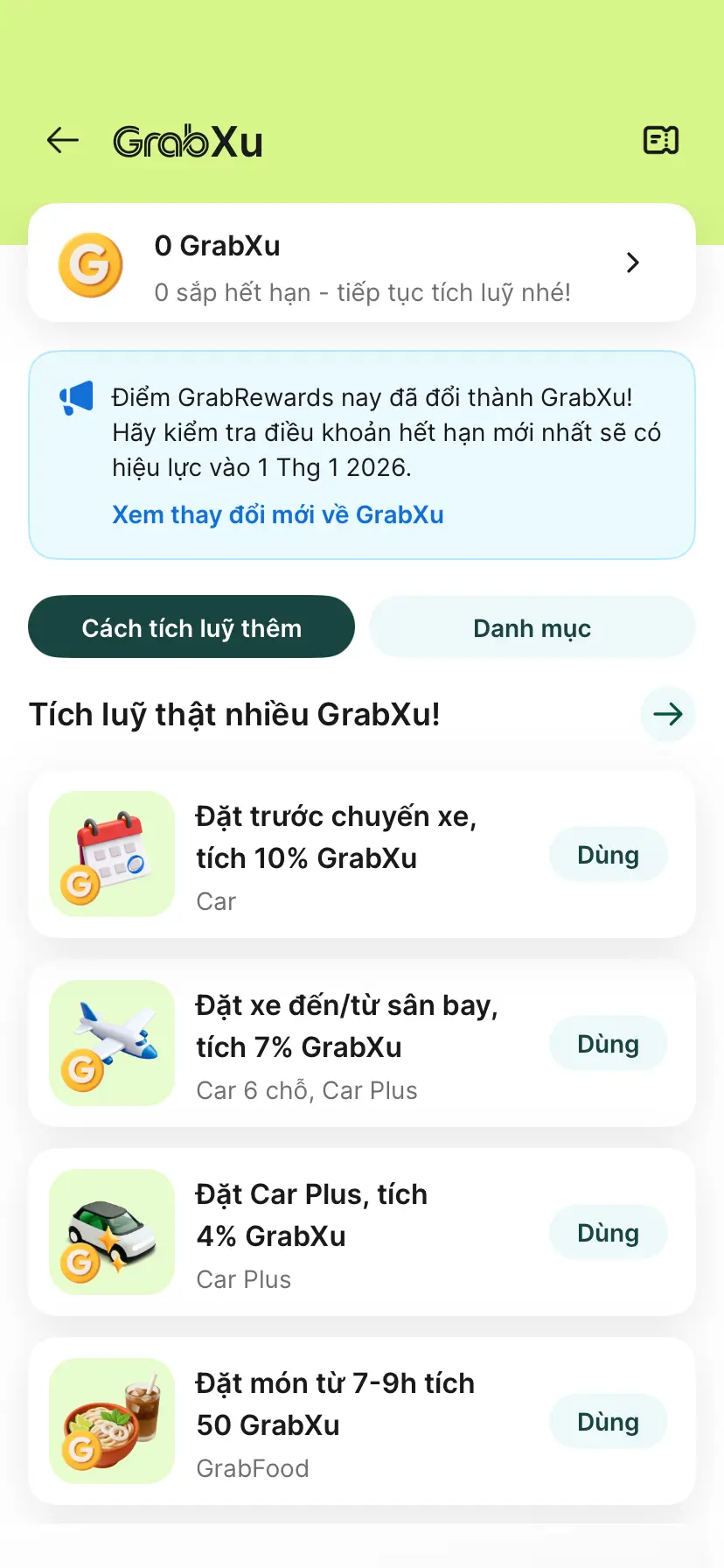Tap arrow next to Tích luỹ thật nhiều GrabXu
This screenshot has height=1568, width=724.
(x=667, y=714)
